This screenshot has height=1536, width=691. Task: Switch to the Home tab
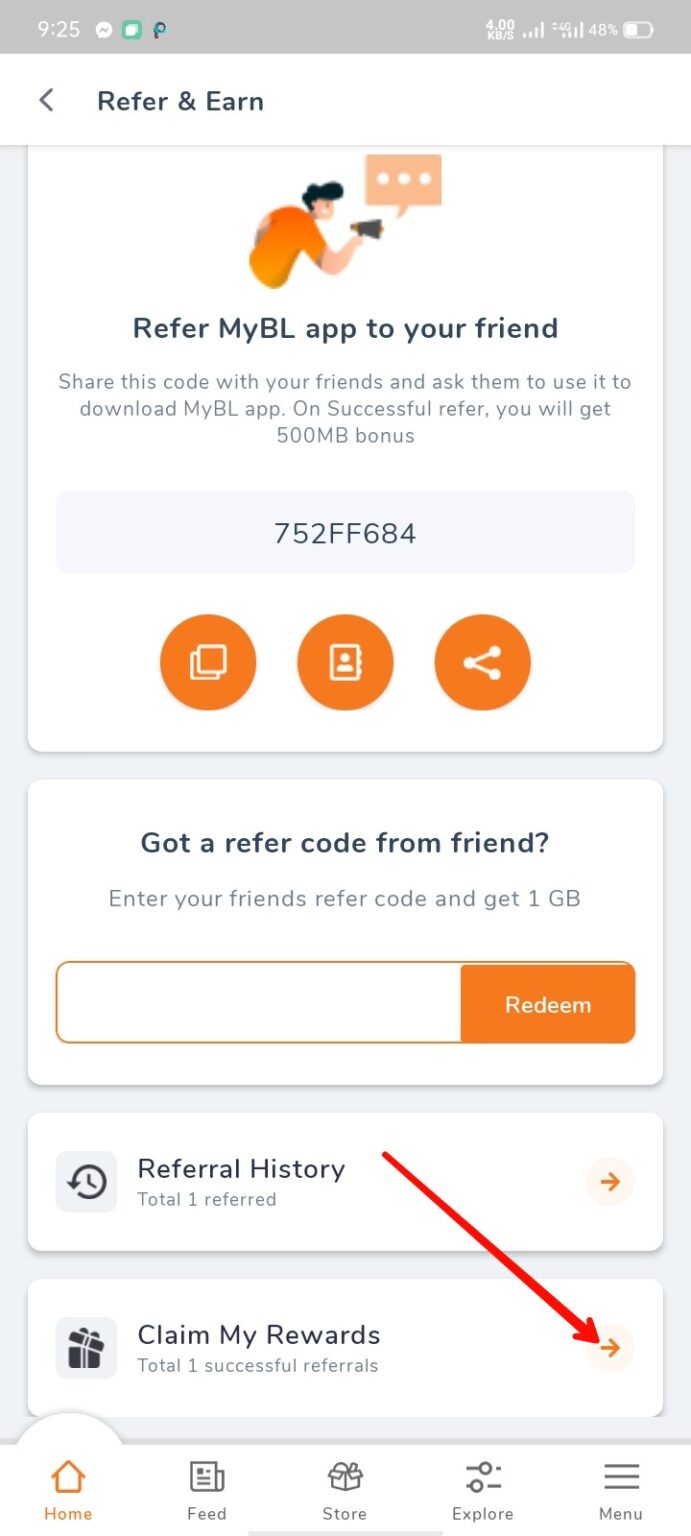pyautogui.click(x=68, y=1490)
